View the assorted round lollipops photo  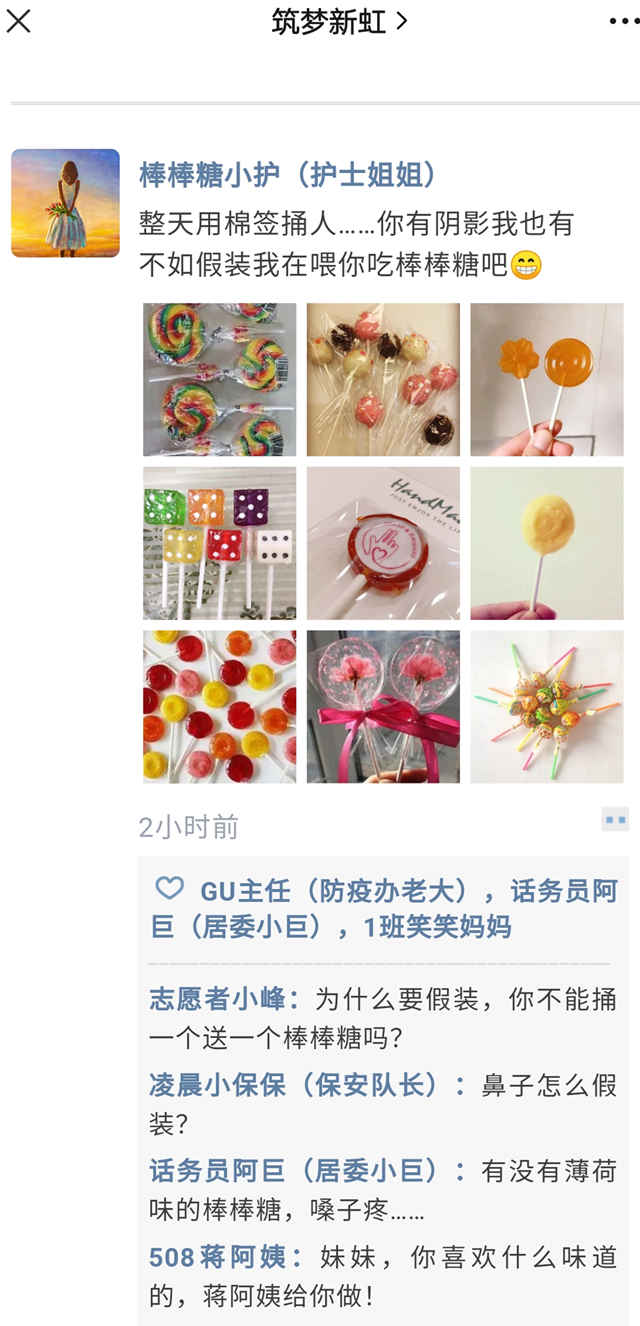pyautogui.click(x=219, y=706)
